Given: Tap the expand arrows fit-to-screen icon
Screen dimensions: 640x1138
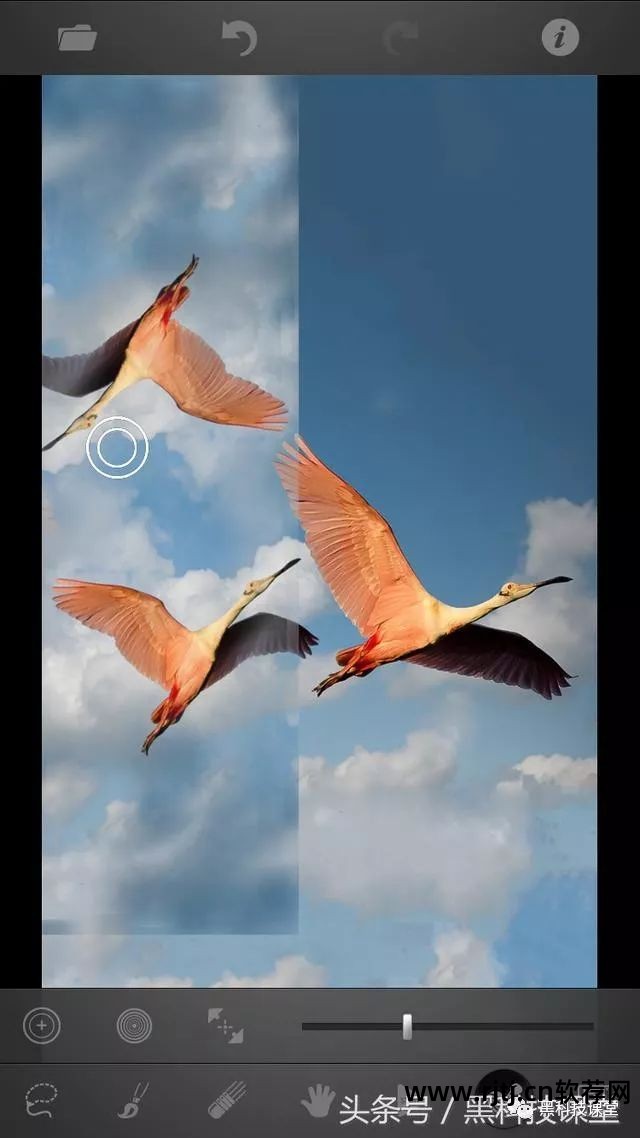Looking at the screenshot, I should point(225,1025).
